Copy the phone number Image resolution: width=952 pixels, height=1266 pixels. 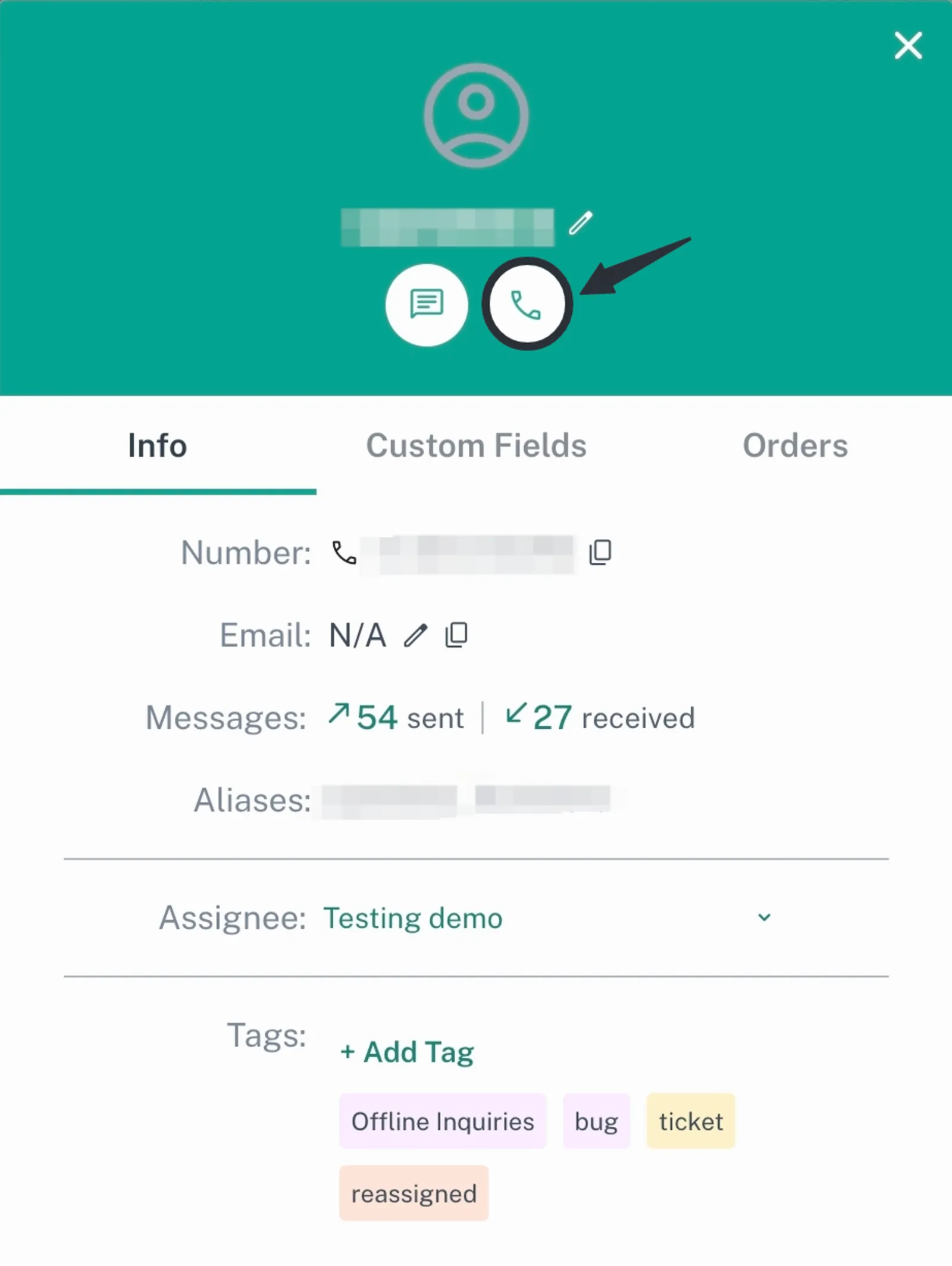[600, 552]
